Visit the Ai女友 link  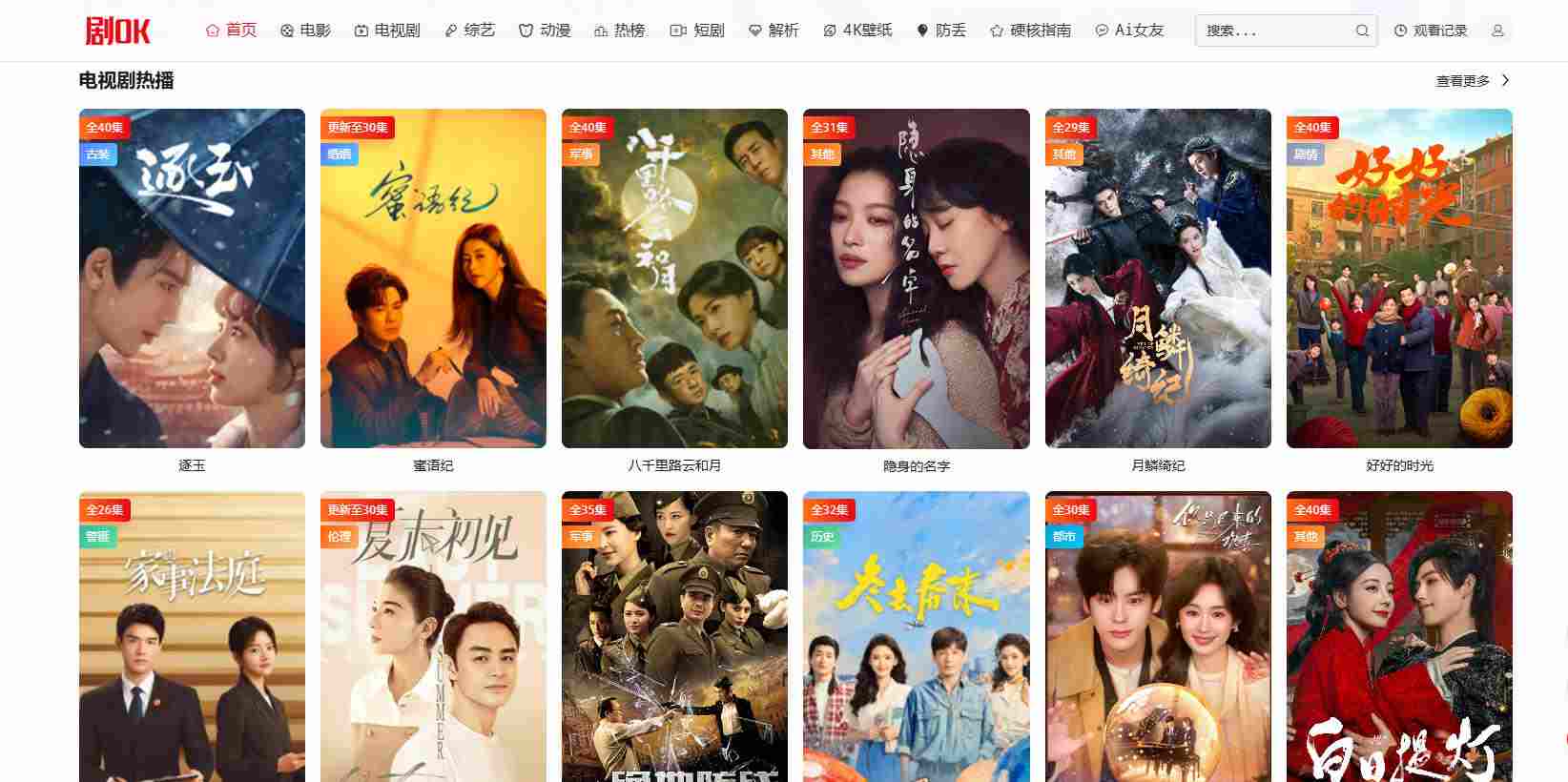(x=1129, y=31)
